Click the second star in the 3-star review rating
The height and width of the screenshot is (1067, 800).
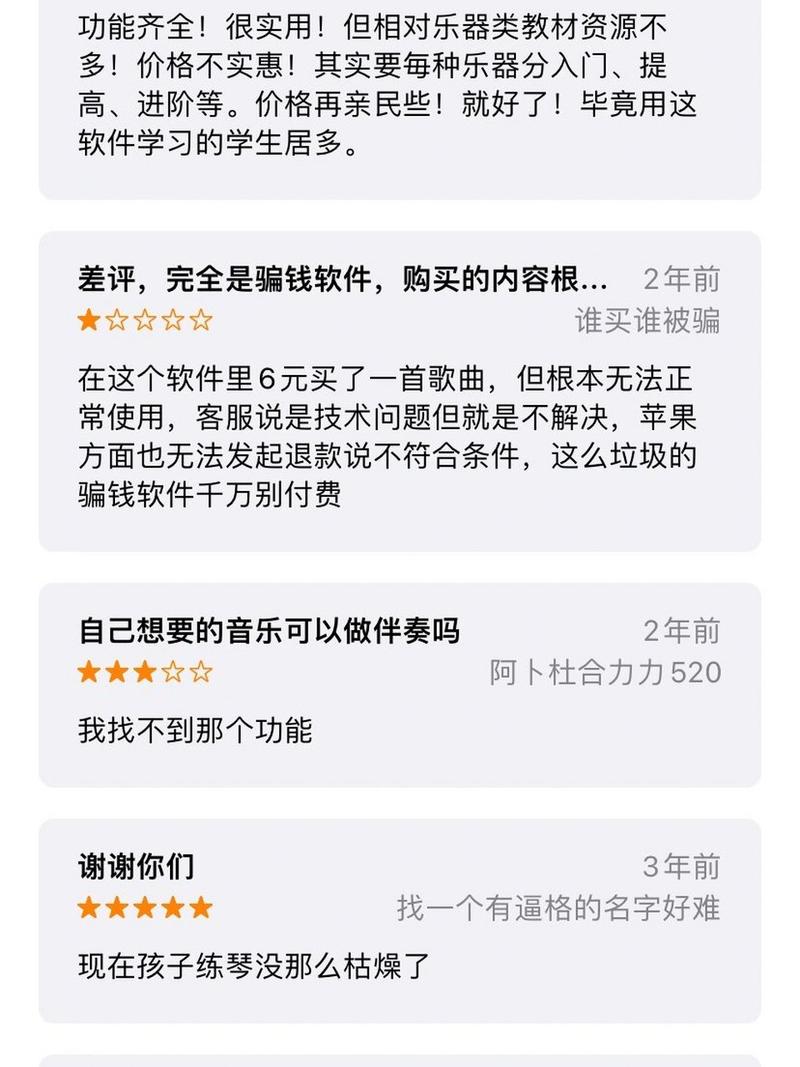click(118, 672)
